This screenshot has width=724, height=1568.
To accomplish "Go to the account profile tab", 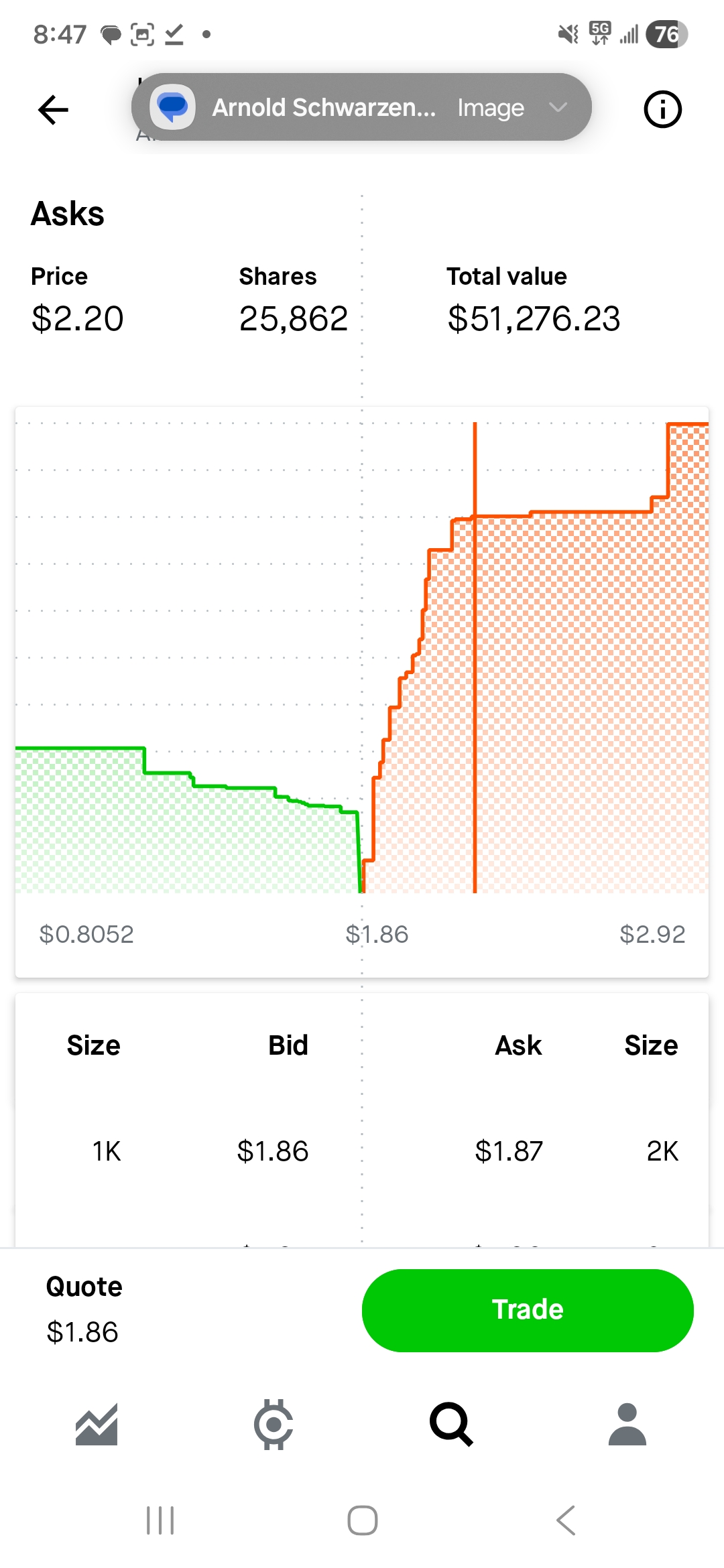I will tap(627, 1424).
